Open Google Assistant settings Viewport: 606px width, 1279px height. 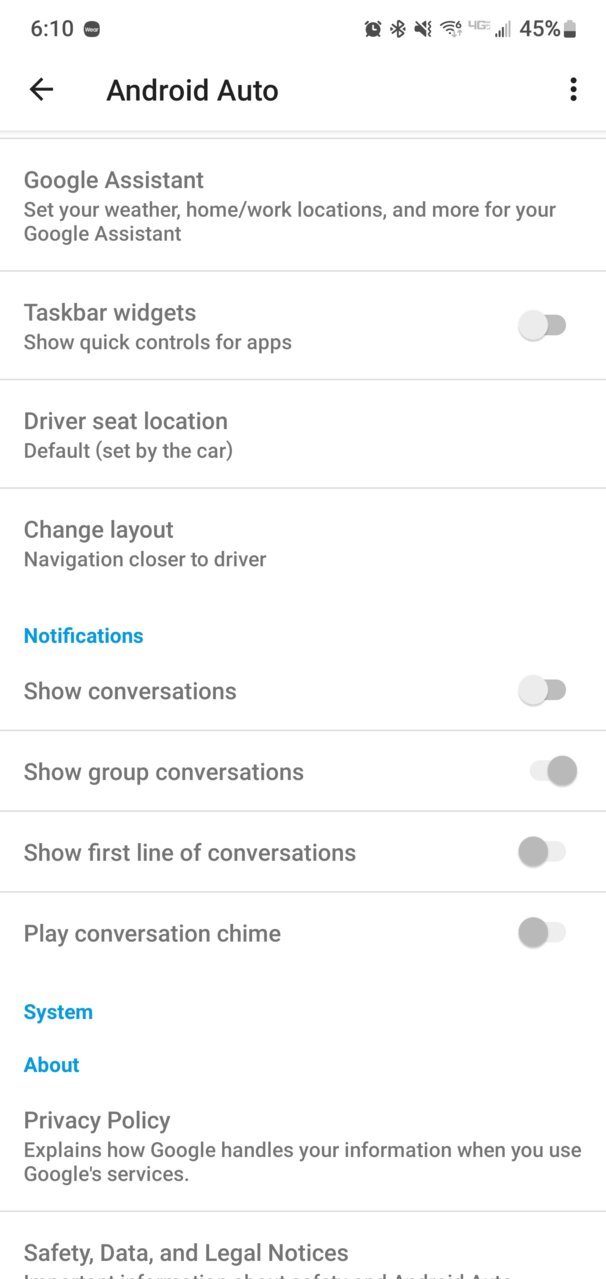click(303, 206)
